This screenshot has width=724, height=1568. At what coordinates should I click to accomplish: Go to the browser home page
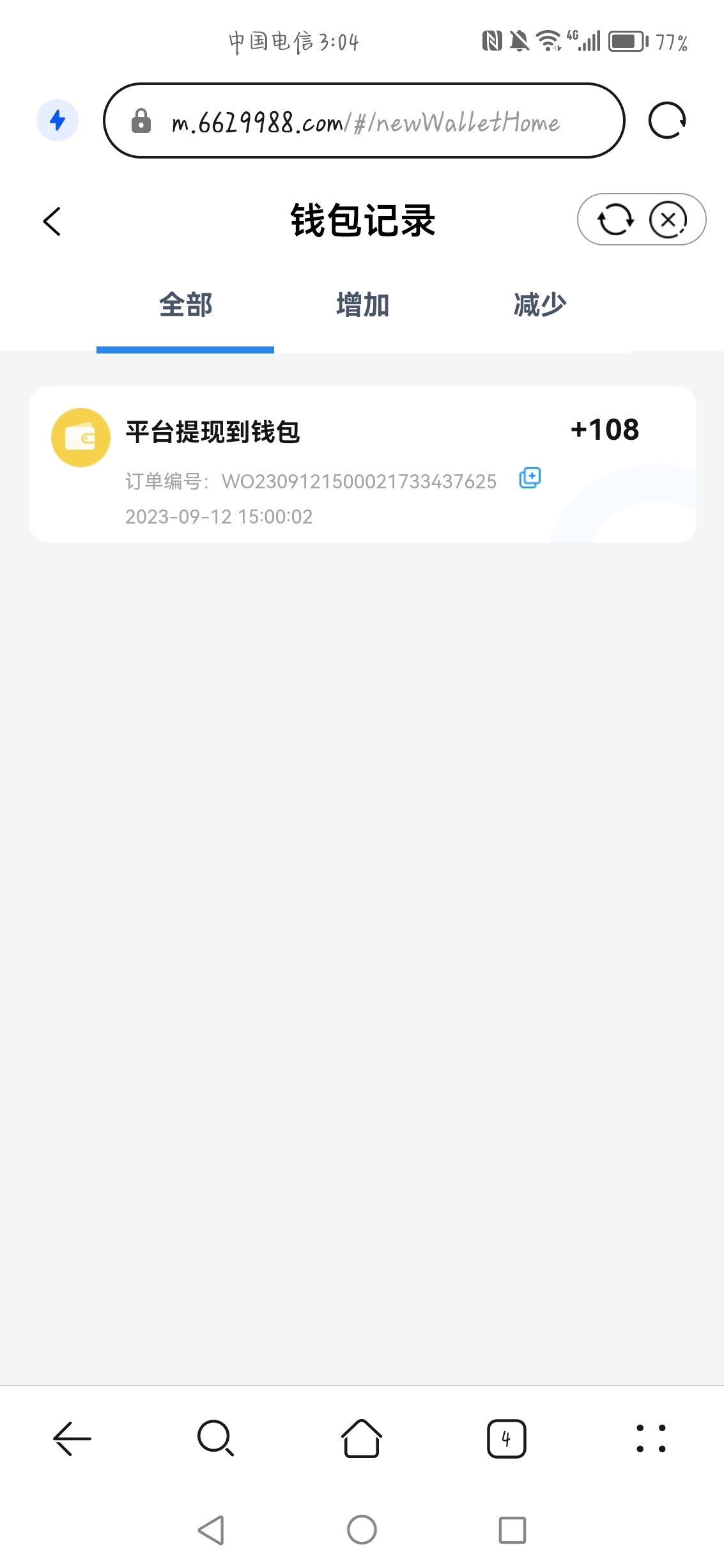[x=362, y=1439]
